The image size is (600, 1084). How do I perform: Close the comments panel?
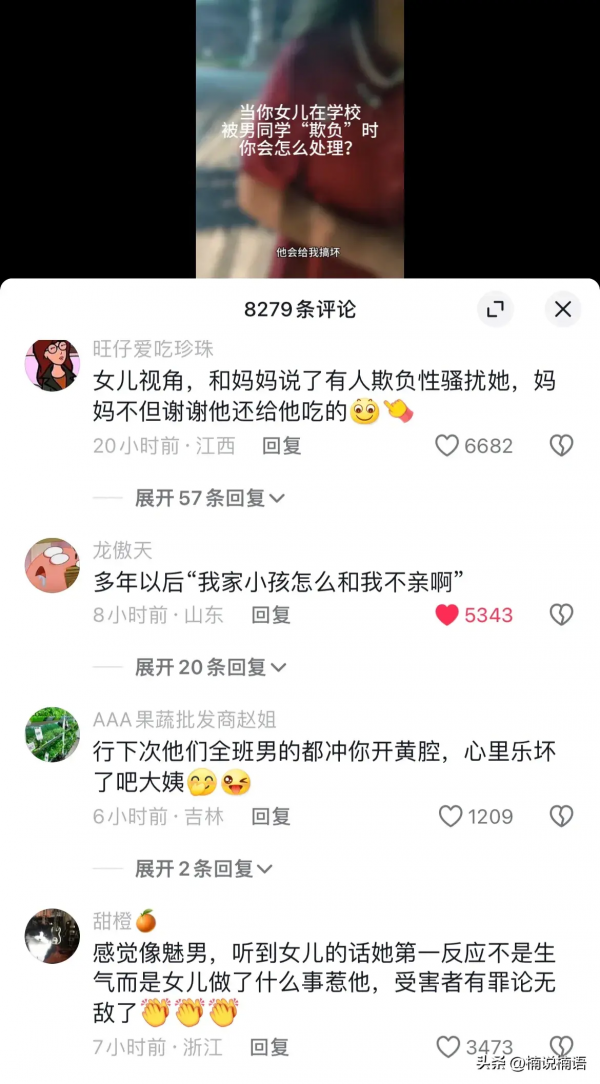pyautogui.click(x=563, y=309)
